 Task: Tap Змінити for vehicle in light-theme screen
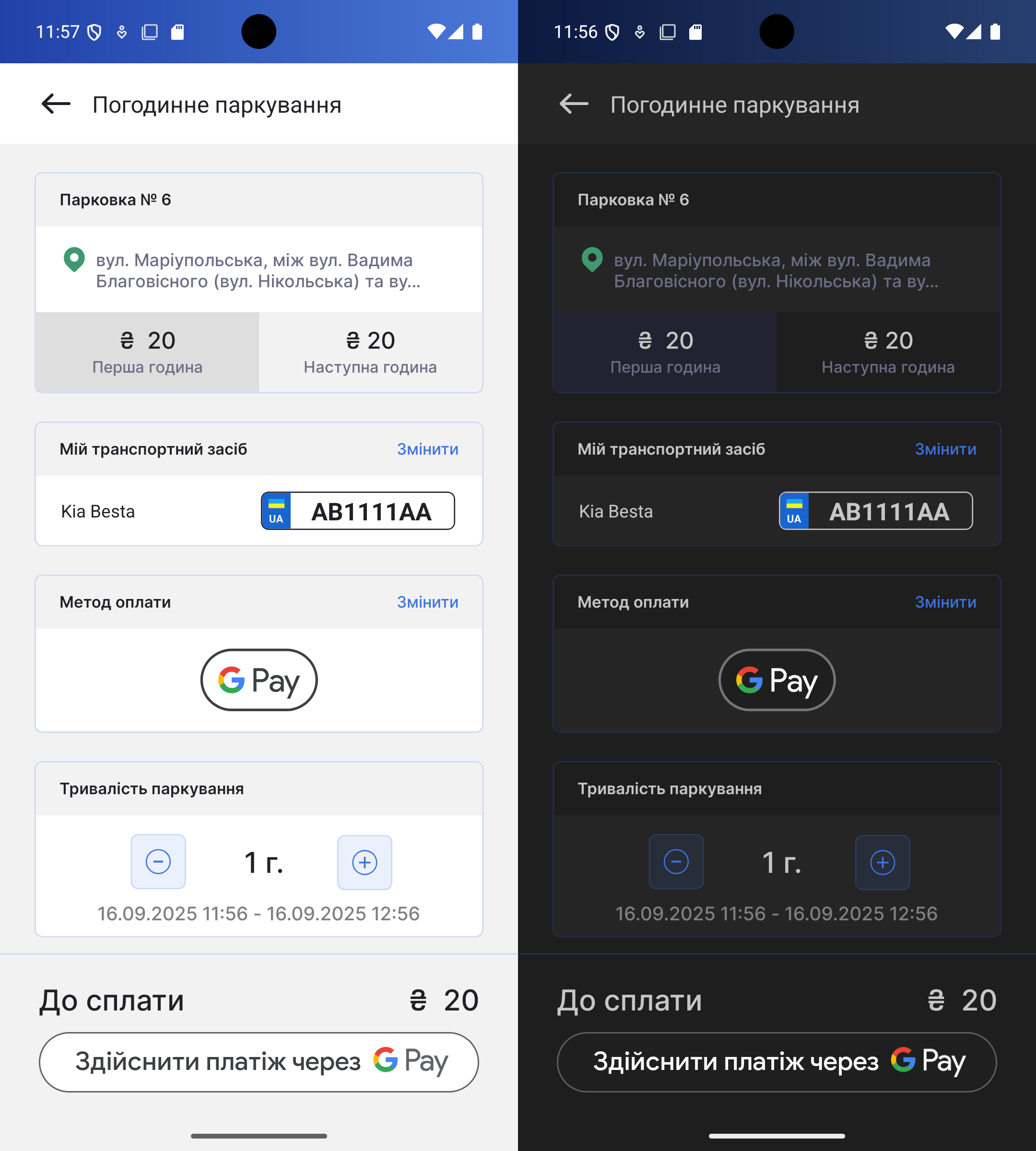click(427, 449)
